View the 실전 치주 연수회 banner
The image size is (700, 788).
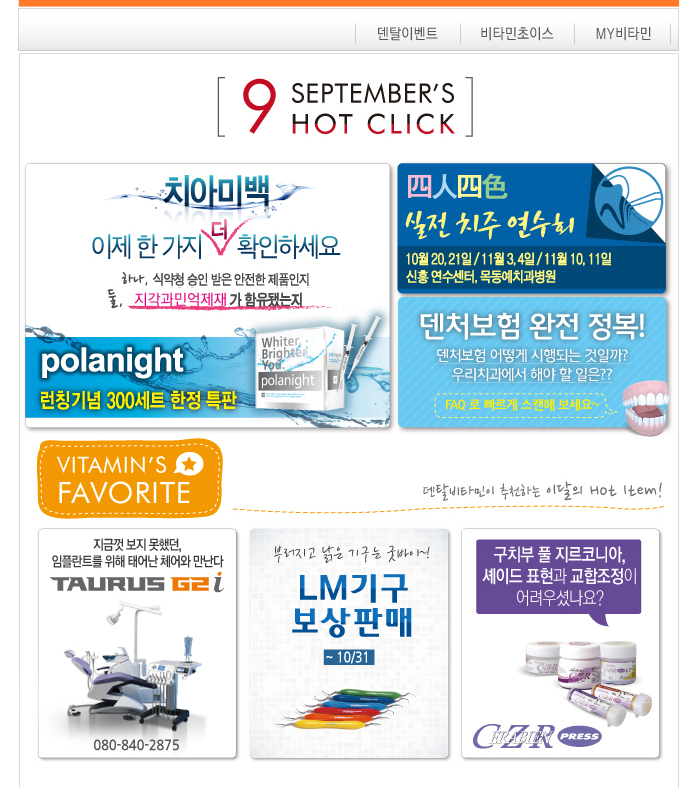tap(531, 227)
